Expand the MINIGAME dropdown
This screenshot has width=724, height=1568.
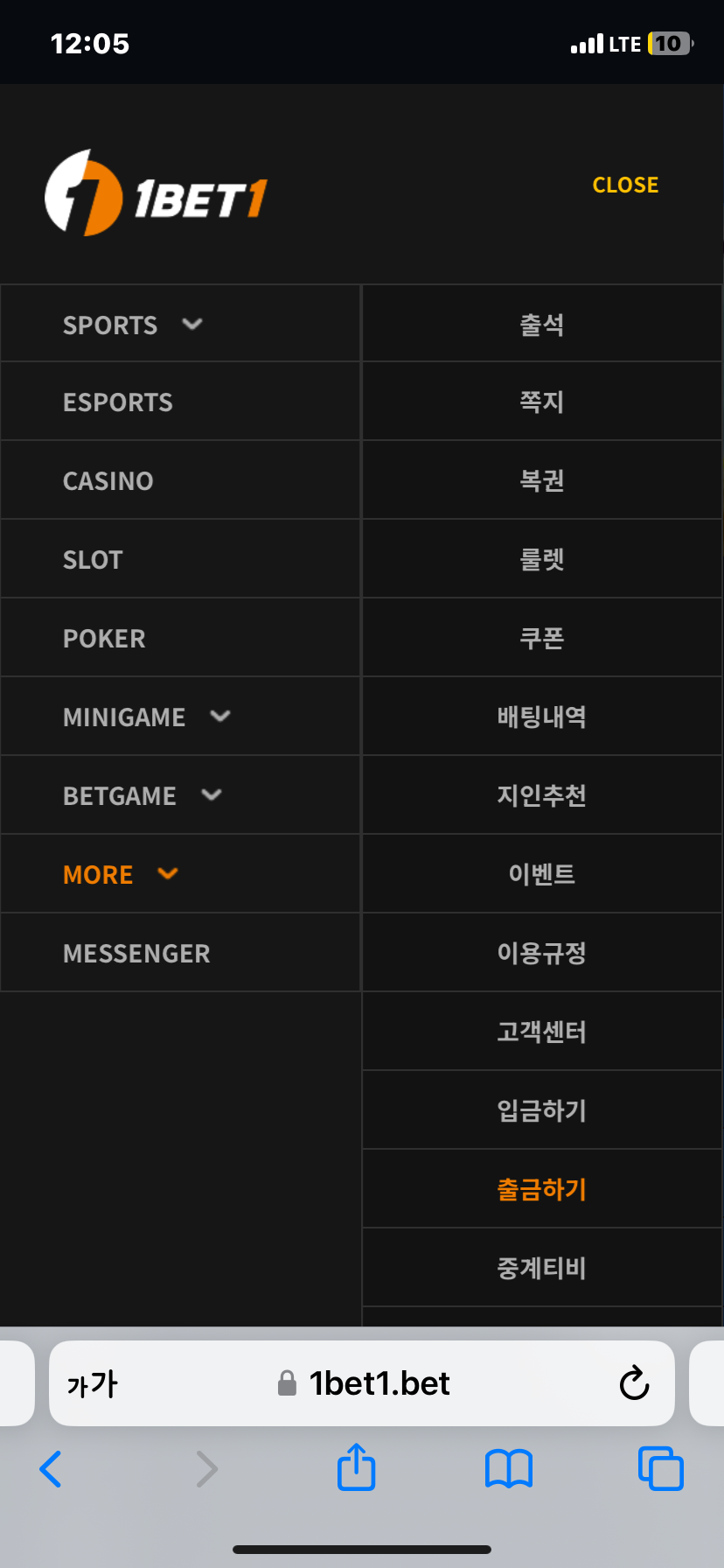(x=181, y=717)
